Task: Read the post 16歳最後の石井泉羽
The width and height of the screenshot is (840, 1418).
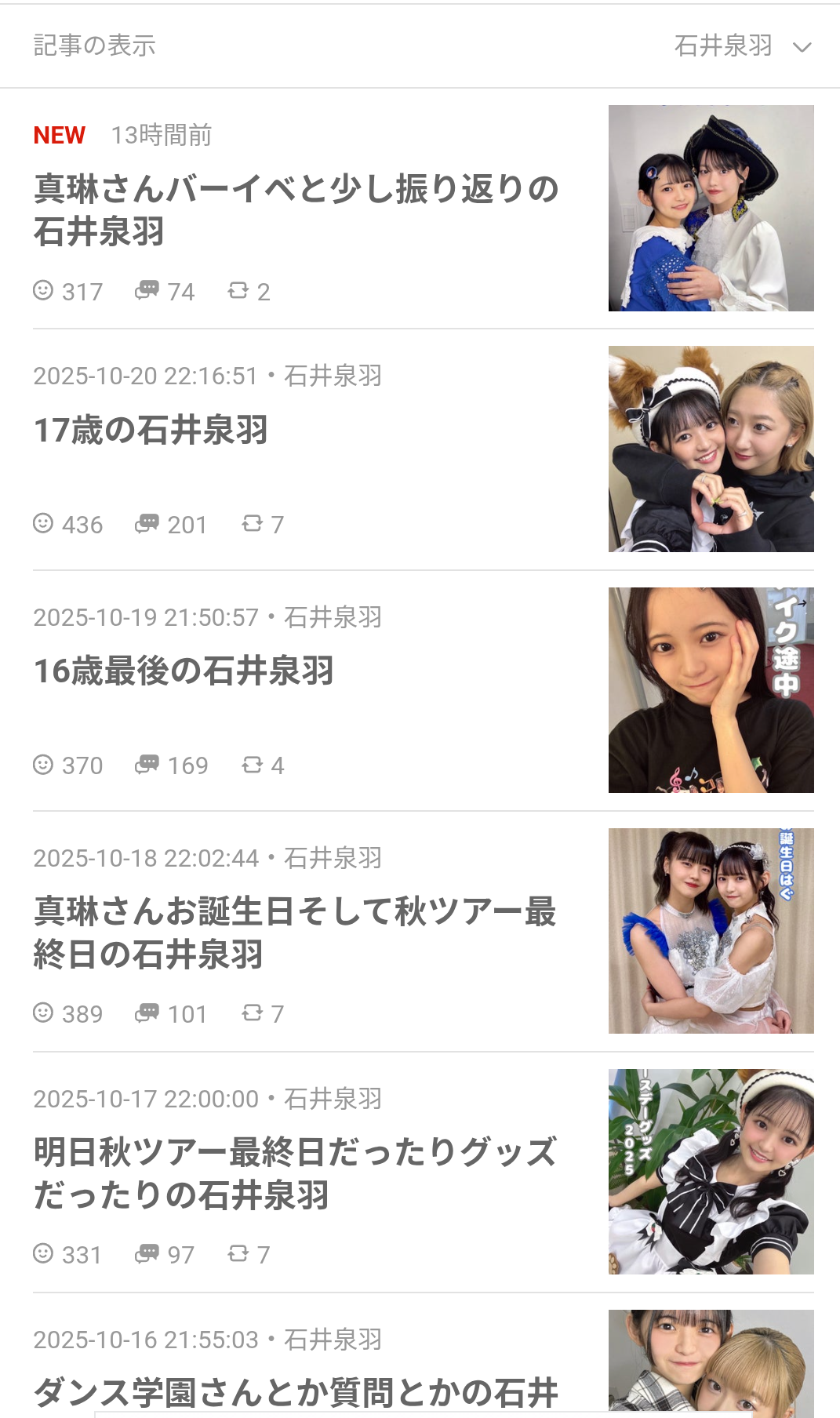Action: click(184, 671)
